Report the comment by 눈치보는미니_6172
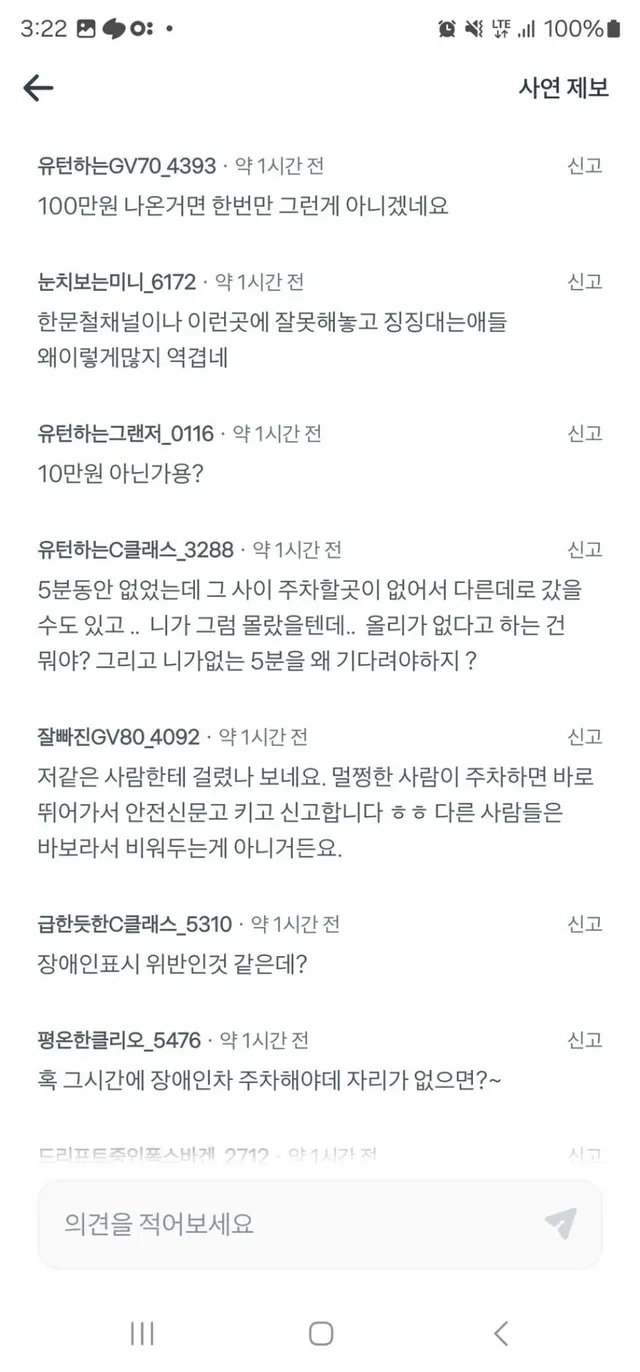 tap(585, 282)
